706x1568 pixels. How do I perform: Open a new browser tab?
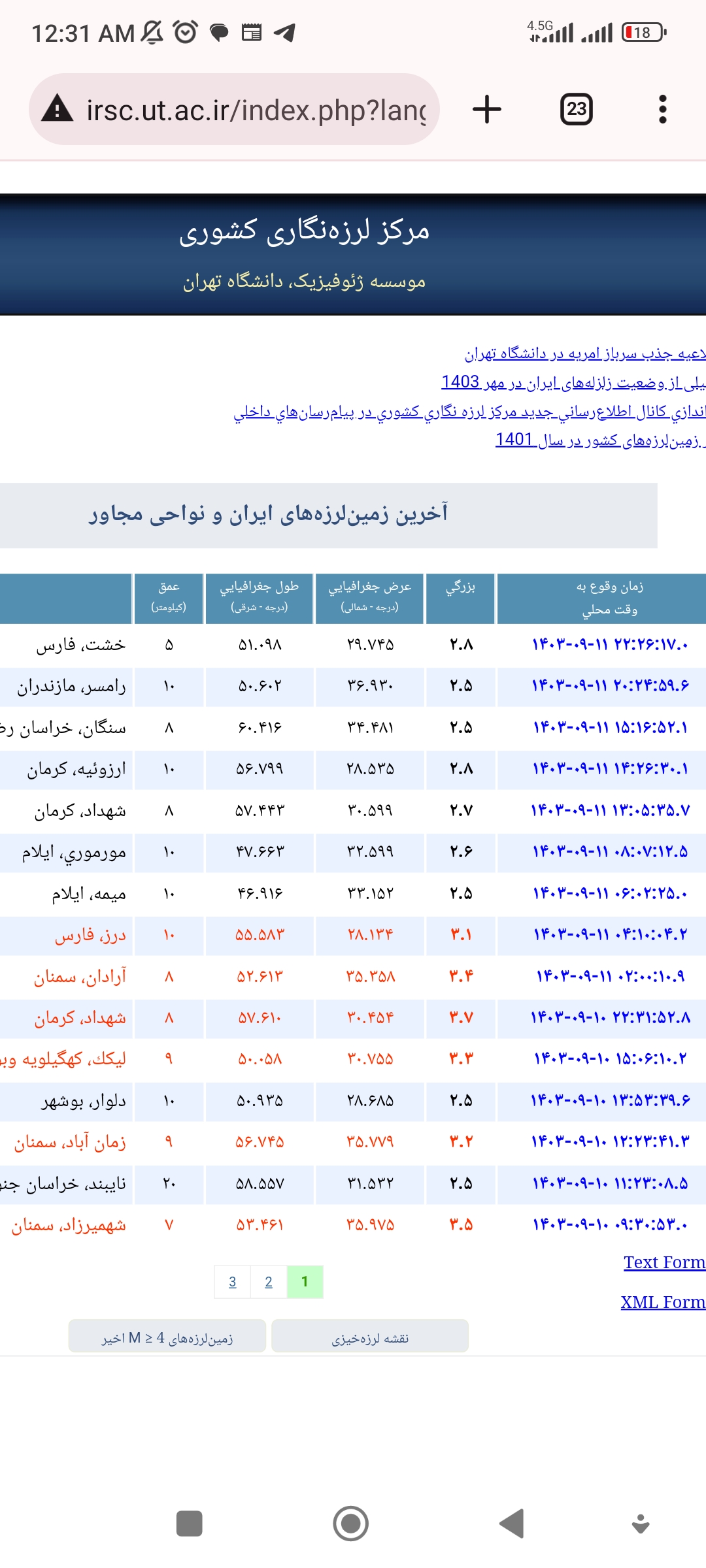coord(487,109)
